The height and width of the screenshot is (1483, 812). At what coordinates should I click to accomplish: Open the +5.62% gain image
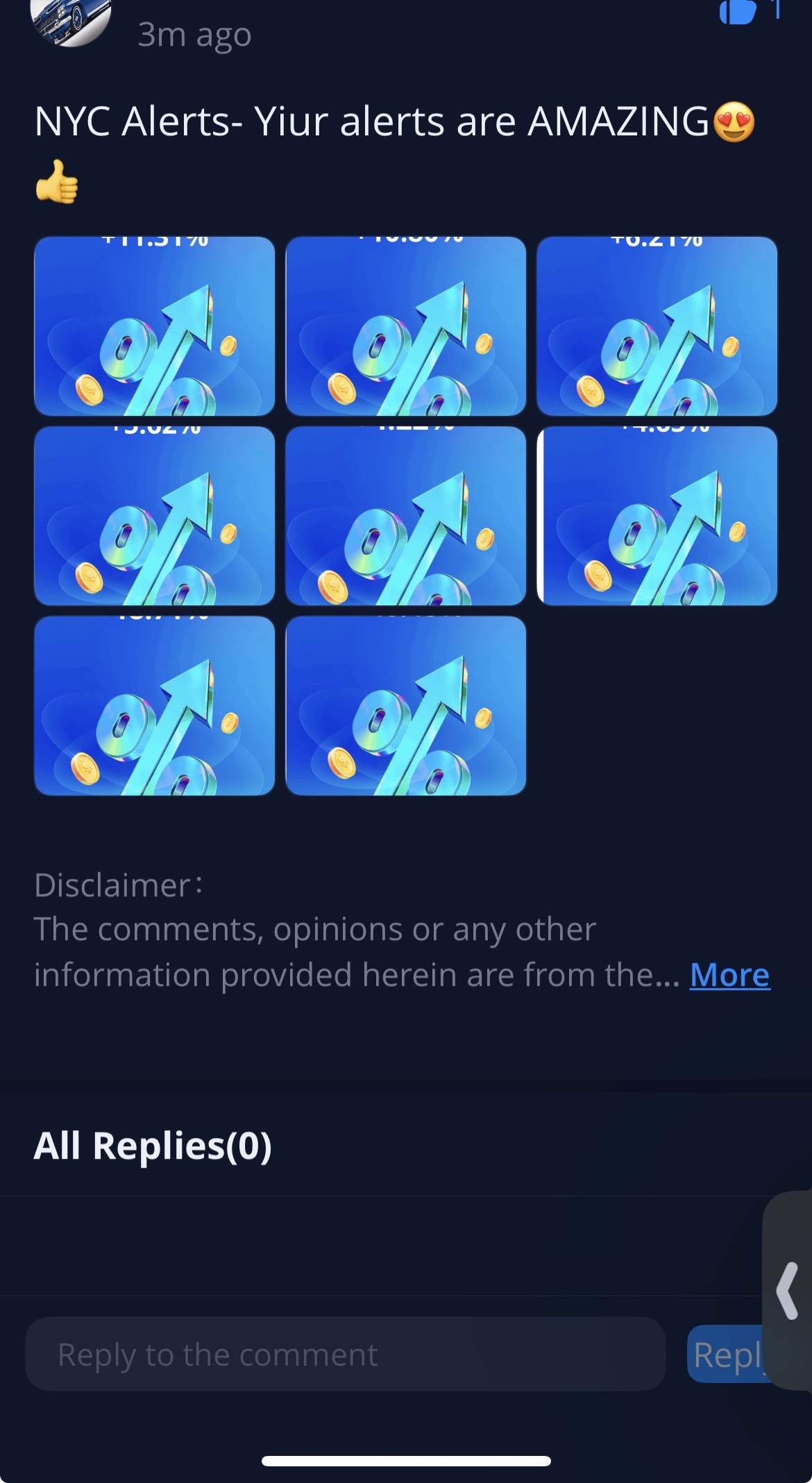(x=155, y=516)
